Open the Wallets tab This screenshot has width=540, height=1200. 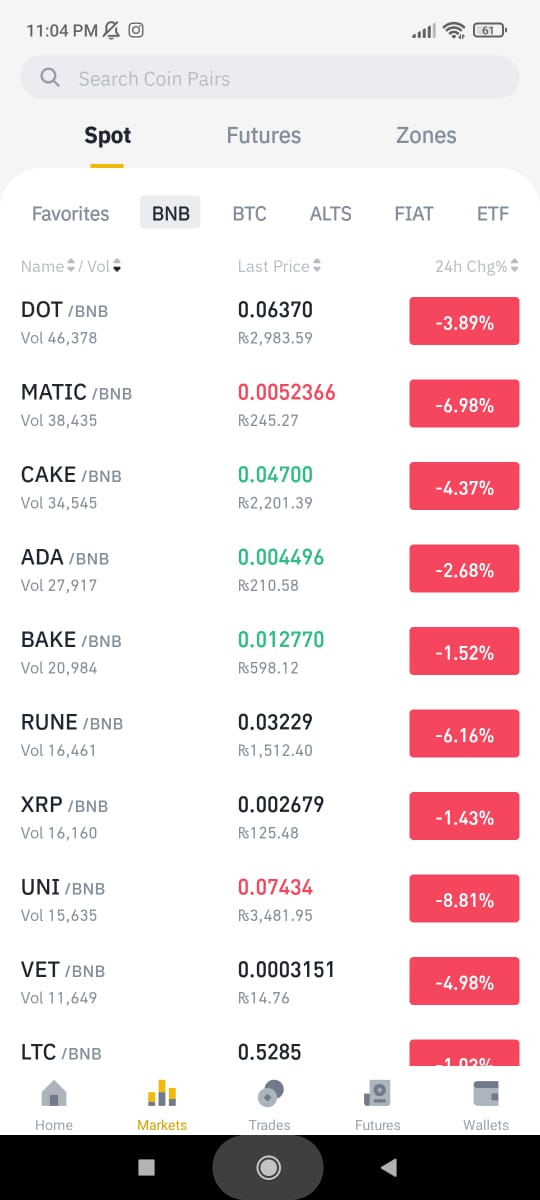click(x=486, y=1105)
